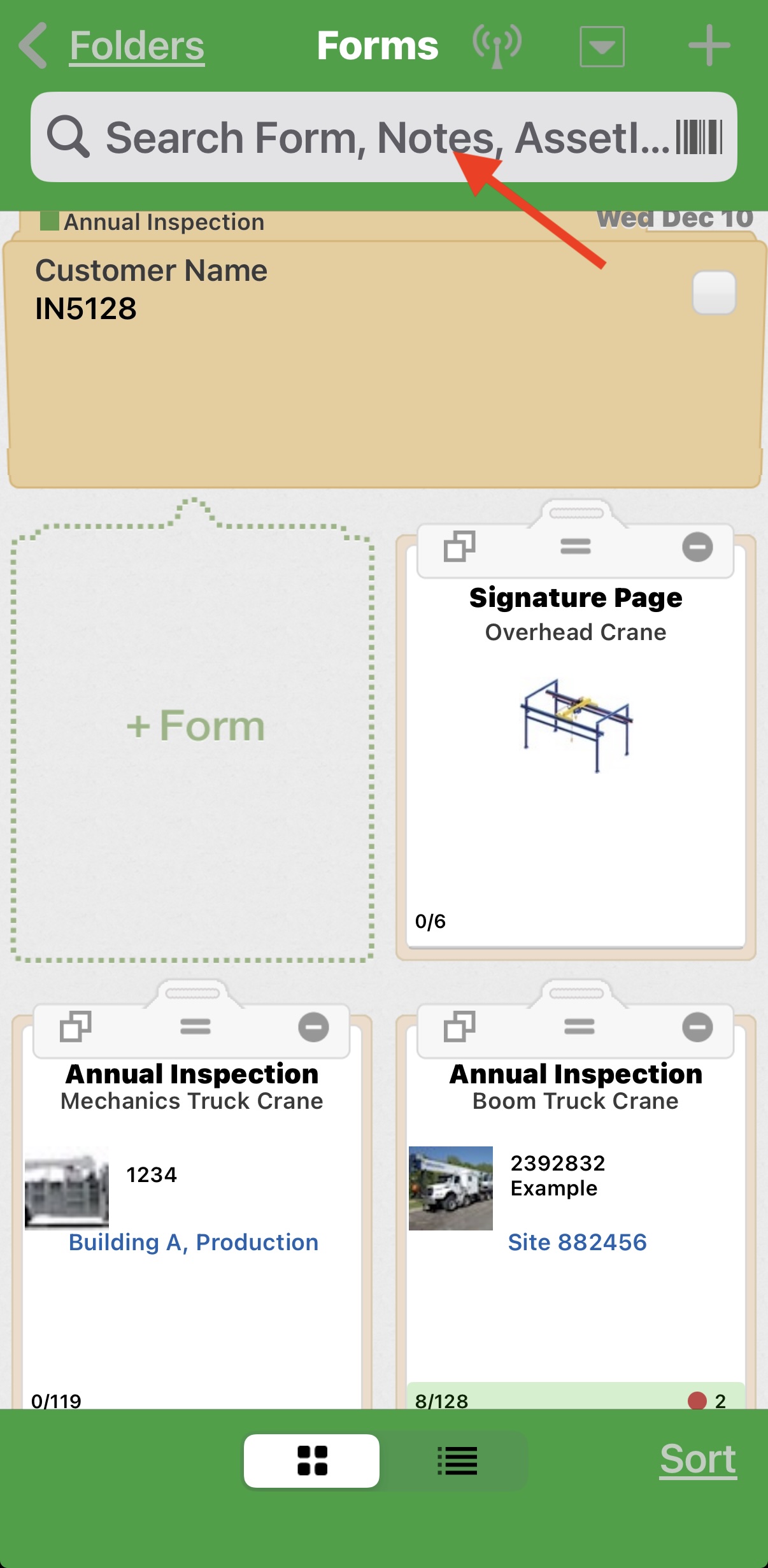Duplicate the Signature Page form
Image resolution: width=768 pixels, height=1568 pixels.
tap(459, 546)
